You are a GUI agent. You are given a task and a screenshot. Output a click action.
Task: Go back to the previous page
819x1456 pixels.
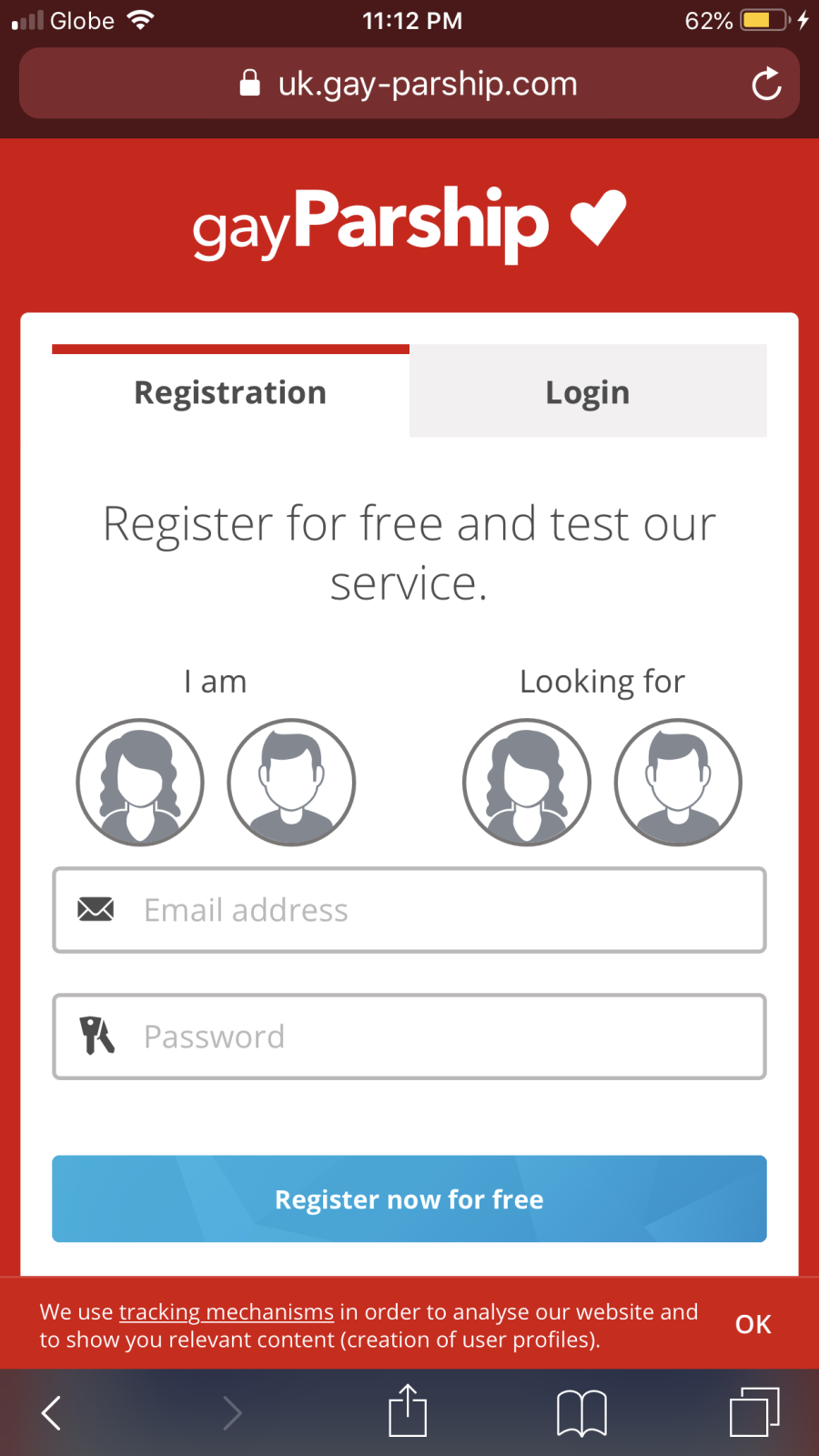tap(52, 1412)
